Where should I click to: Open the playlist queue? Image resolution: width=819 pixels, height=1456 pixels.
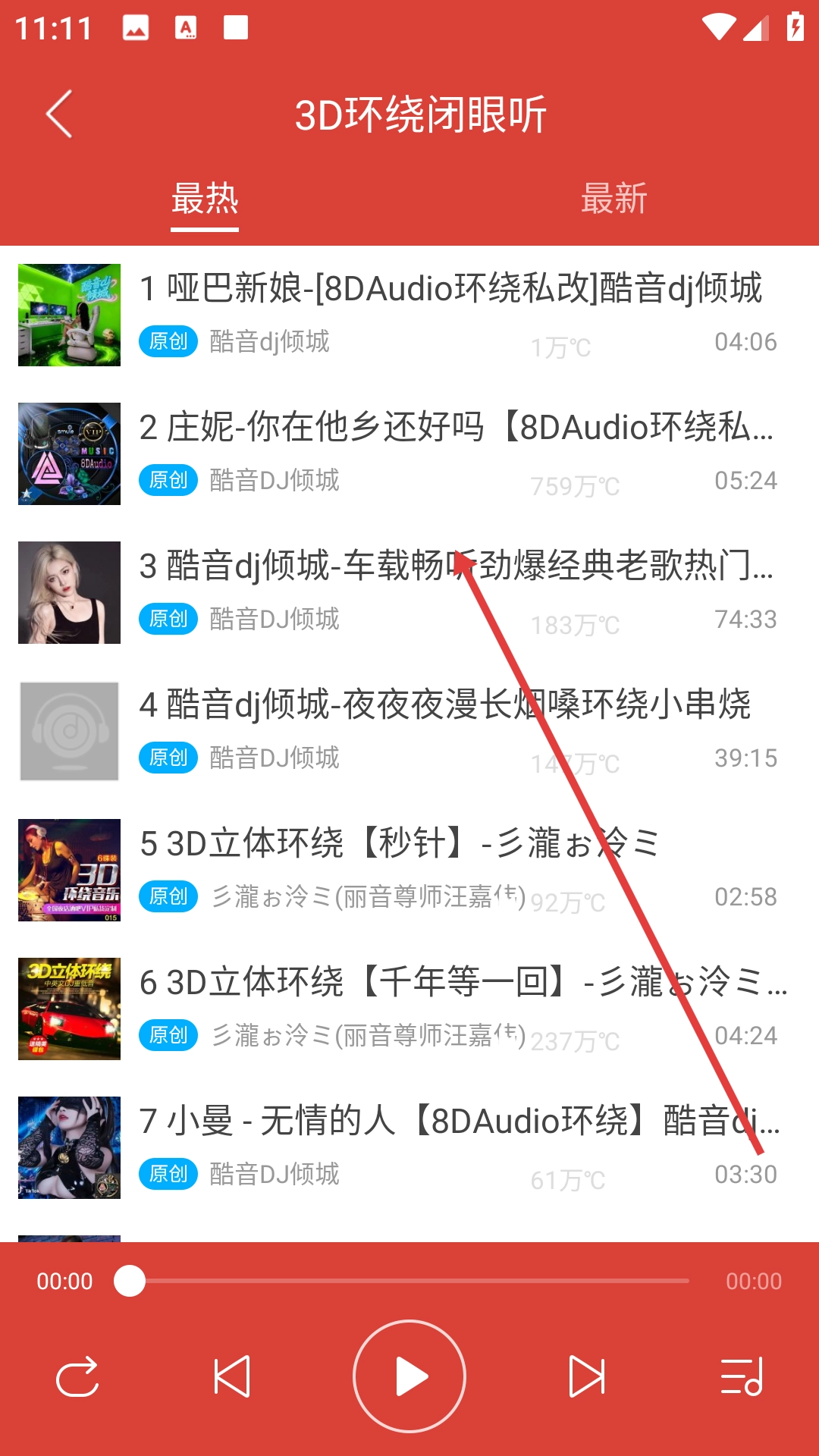(741, 1376)
